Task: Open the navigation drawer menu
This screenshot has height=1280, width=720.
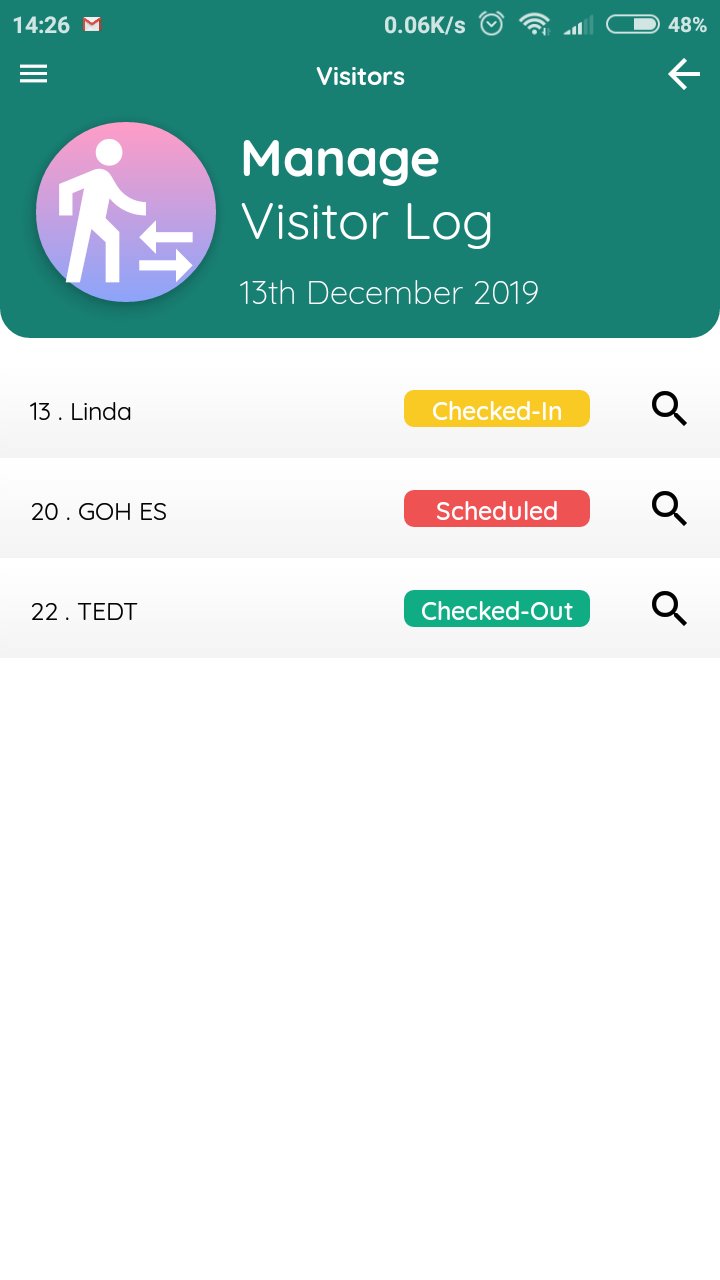Action: point(33,74)
